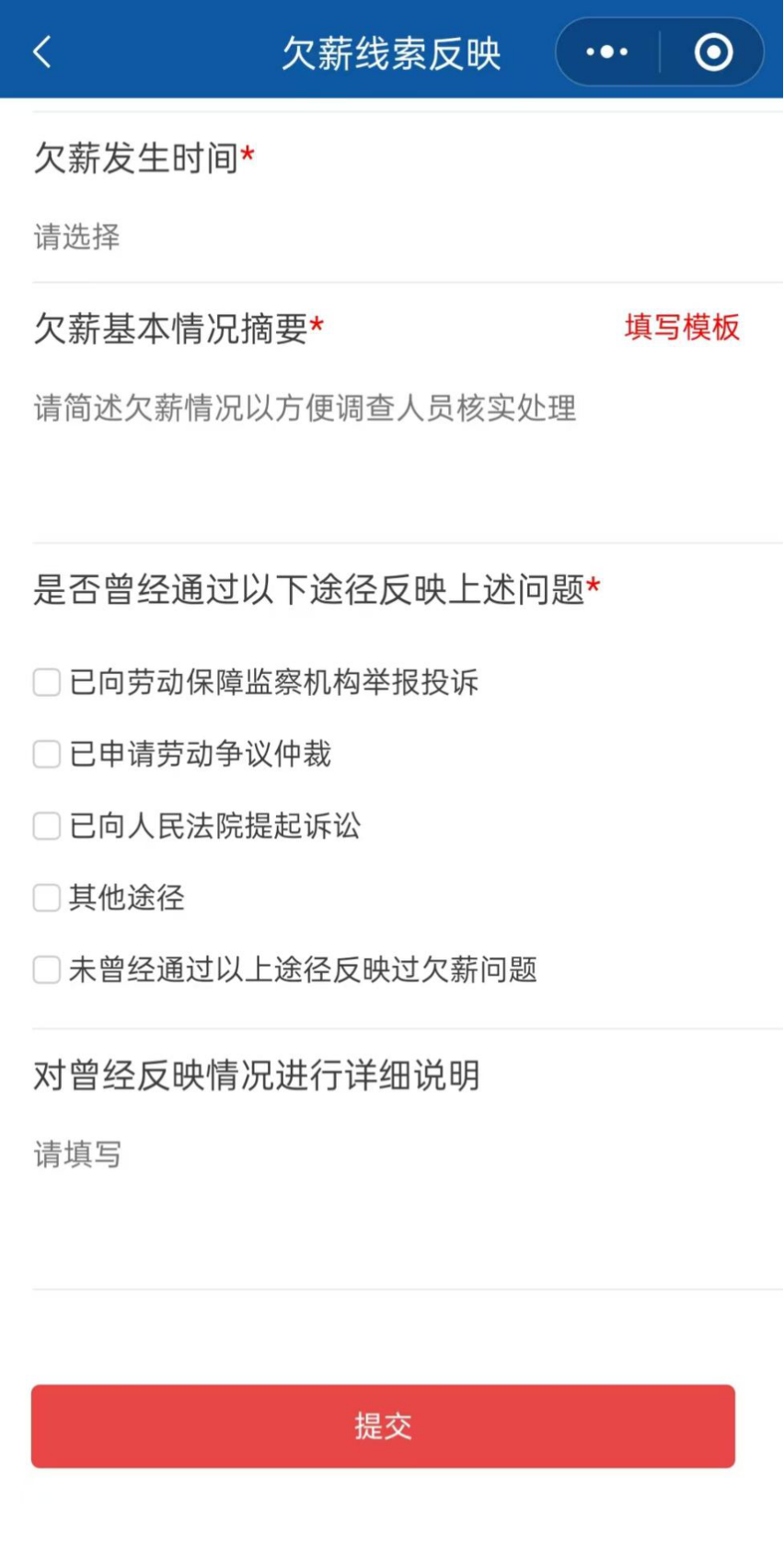The width and height of the screenshot is (784, 1566).
Task: Tick the 其他途径 checkbox
Action: [47, 898]
